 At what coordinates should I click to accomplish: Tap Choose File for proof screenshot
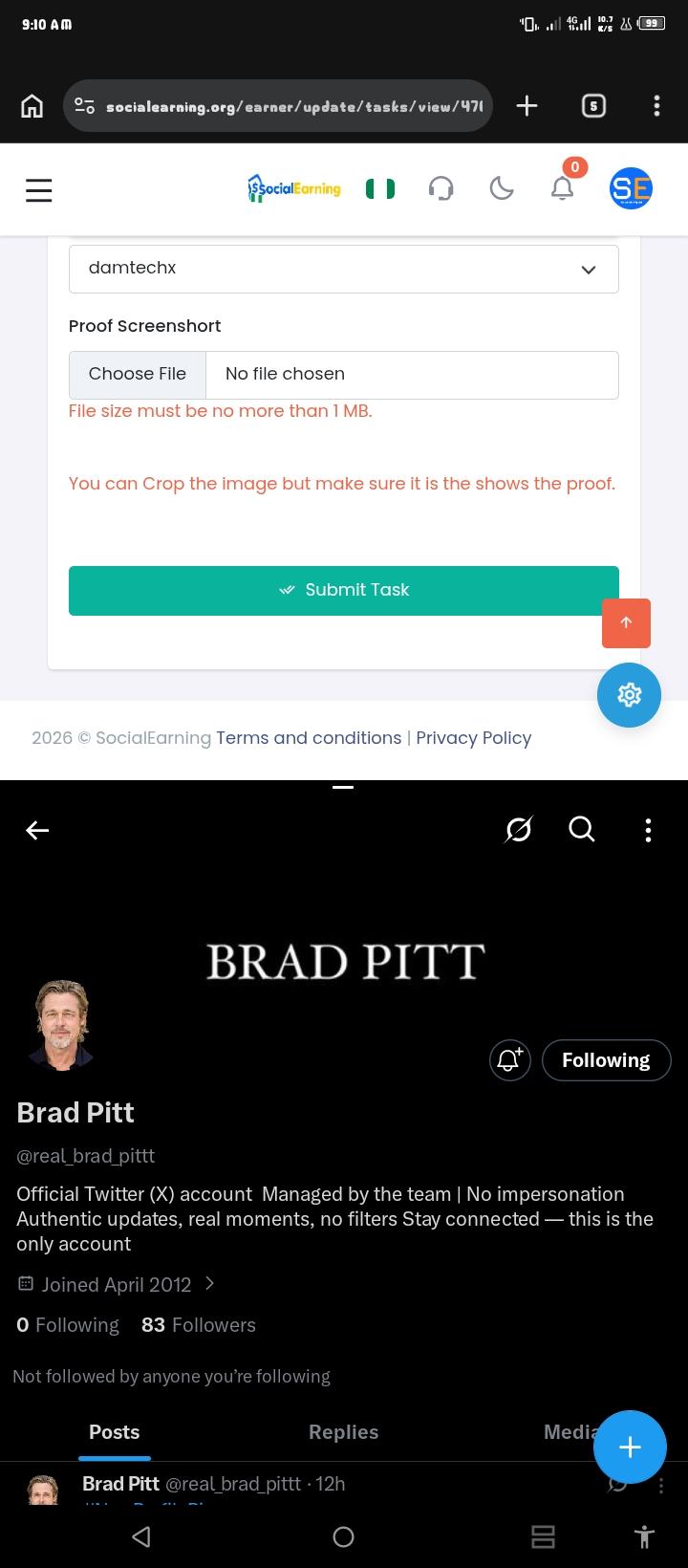pyautogui.click(x=138, y=374)
